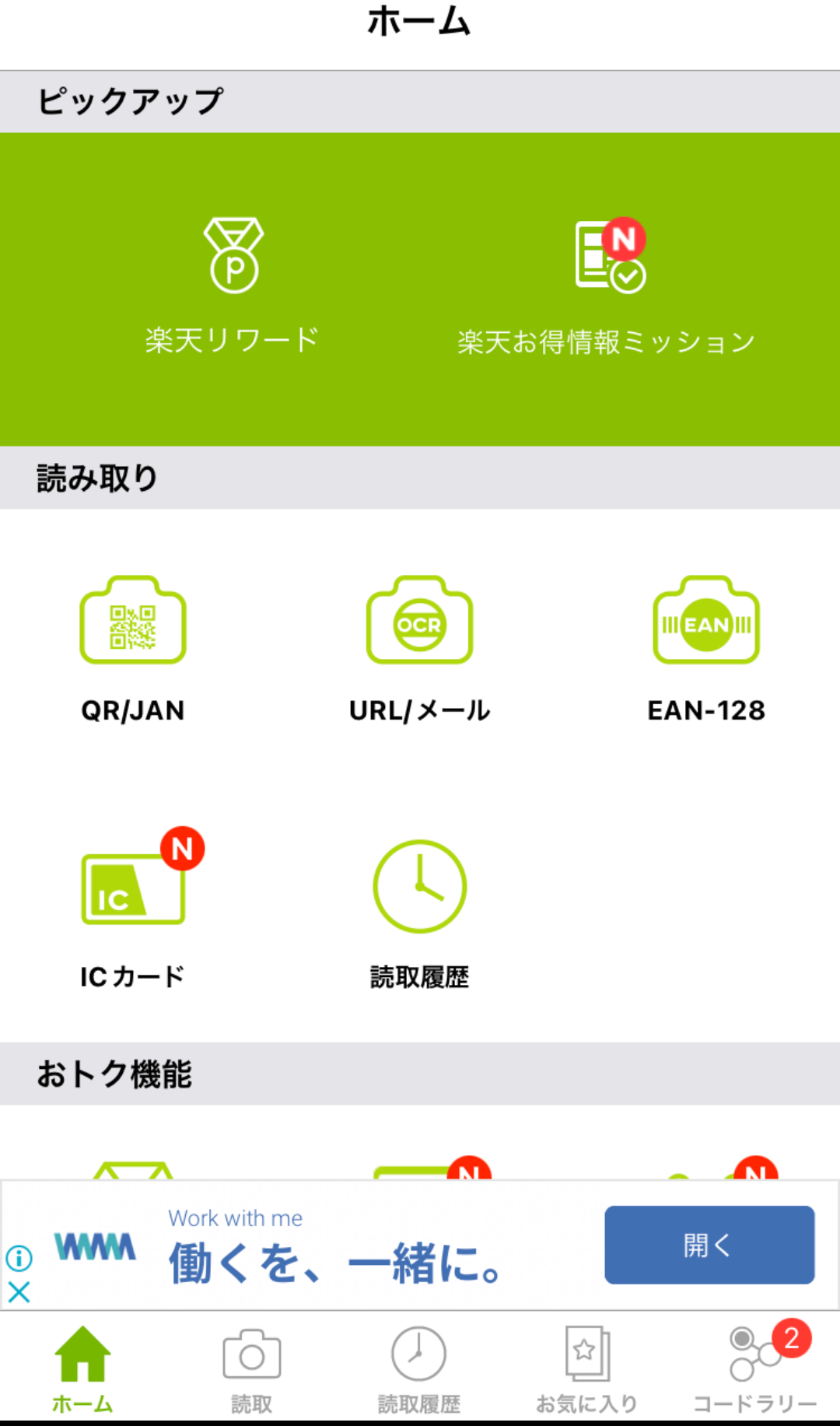The width and height of the screenshot is (840, 1426).
Task: Switch to the 読取 tab
Action: tap(251, 1369)
